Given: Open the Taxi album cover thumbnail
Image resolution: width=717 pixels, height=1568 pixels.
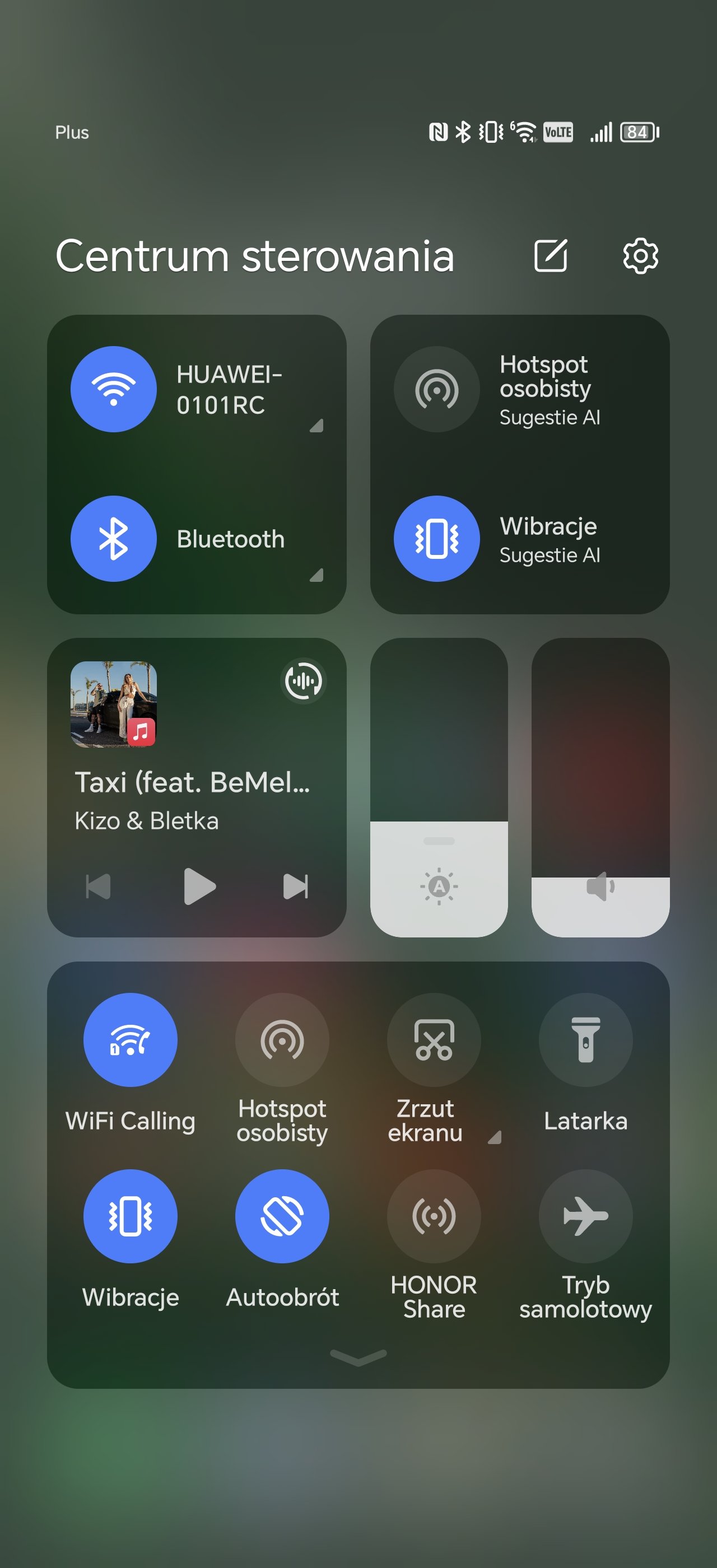Looking at the screenshot, I should tap(114, 704).
